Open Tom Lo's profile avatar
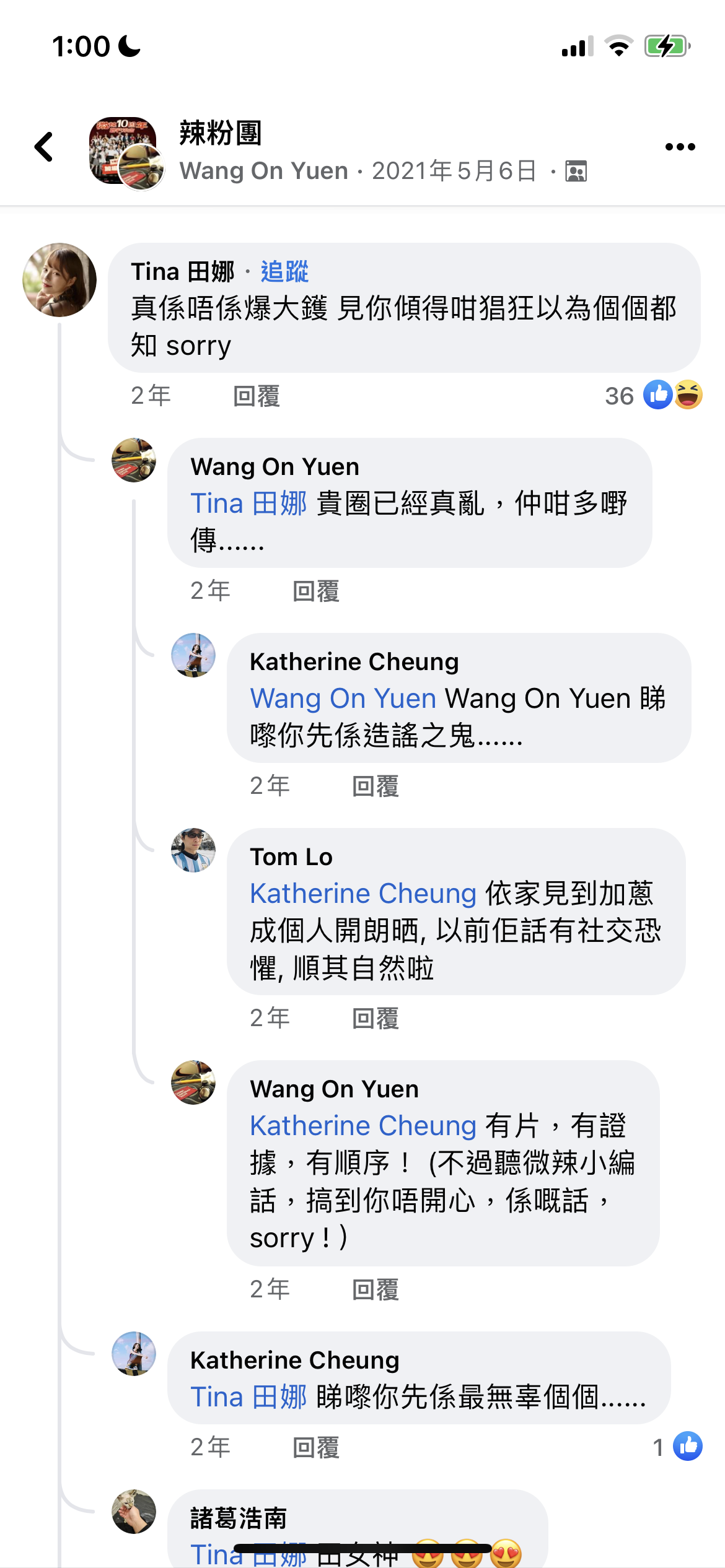 [194, 853]
